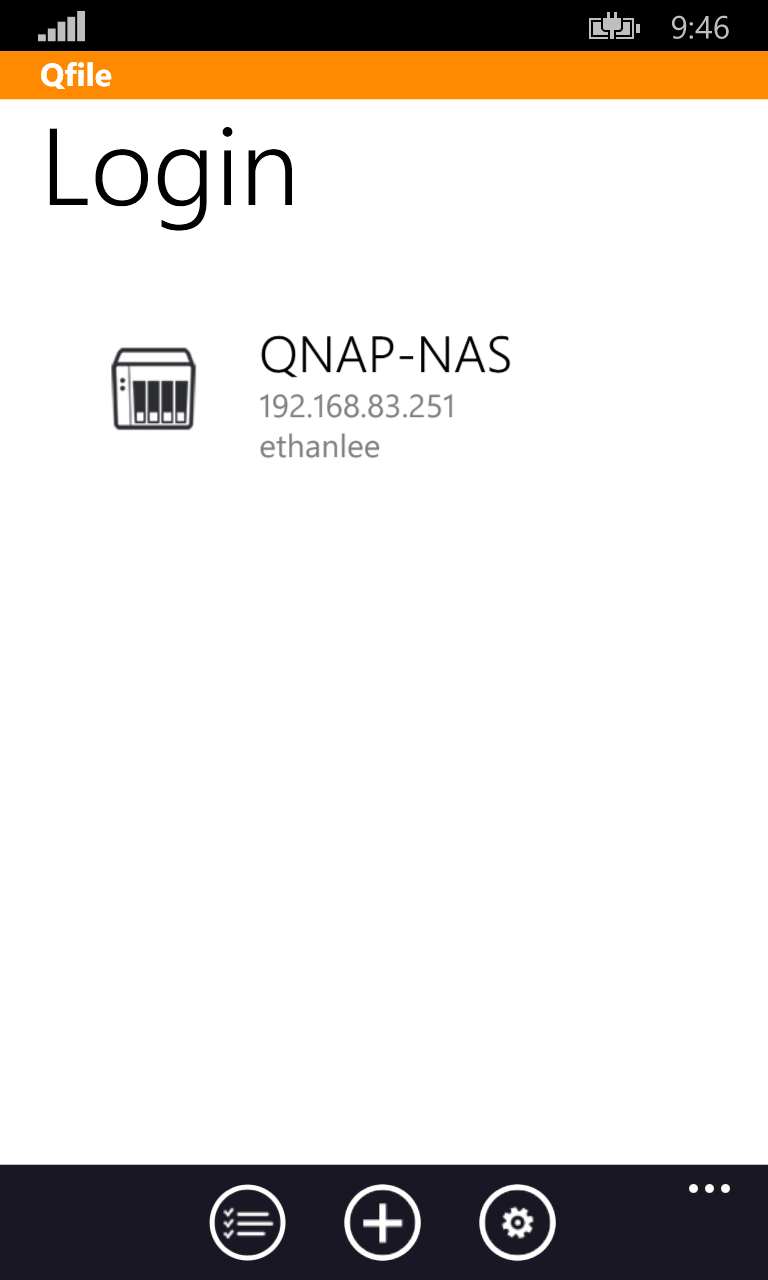Viewport: 768px width, 1280px height.
Task: Tap the Login header
Action: (x=170, y=170)
